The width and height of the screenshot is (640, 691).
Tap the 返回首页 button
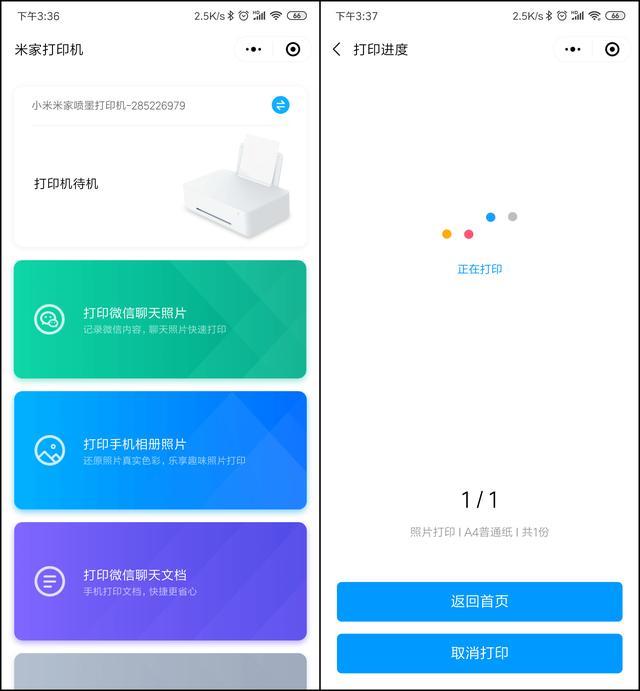(x=479, y=602)
